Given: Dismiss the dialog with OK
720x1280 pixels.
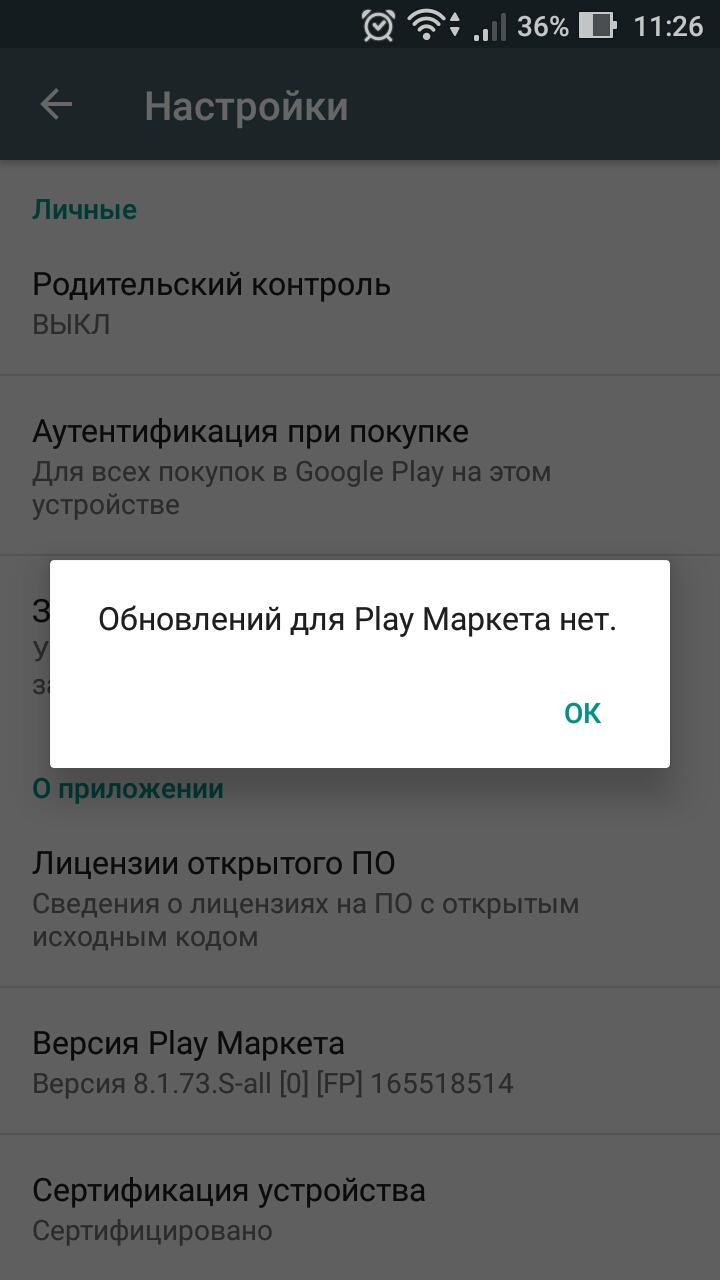Looking at the screenshot, I should point(582,713).
